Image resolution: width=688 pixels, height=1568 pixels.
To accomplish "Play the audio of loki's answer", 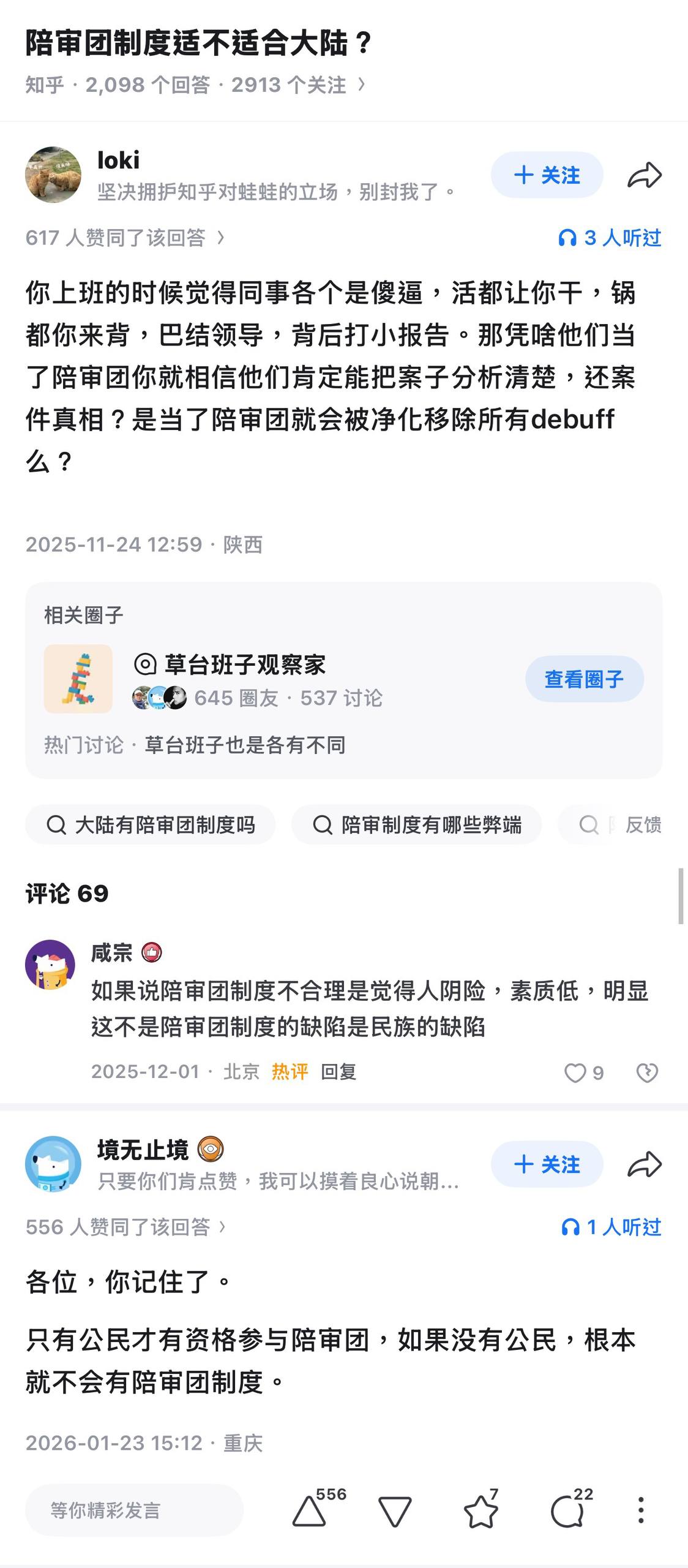I will [610, 238].
